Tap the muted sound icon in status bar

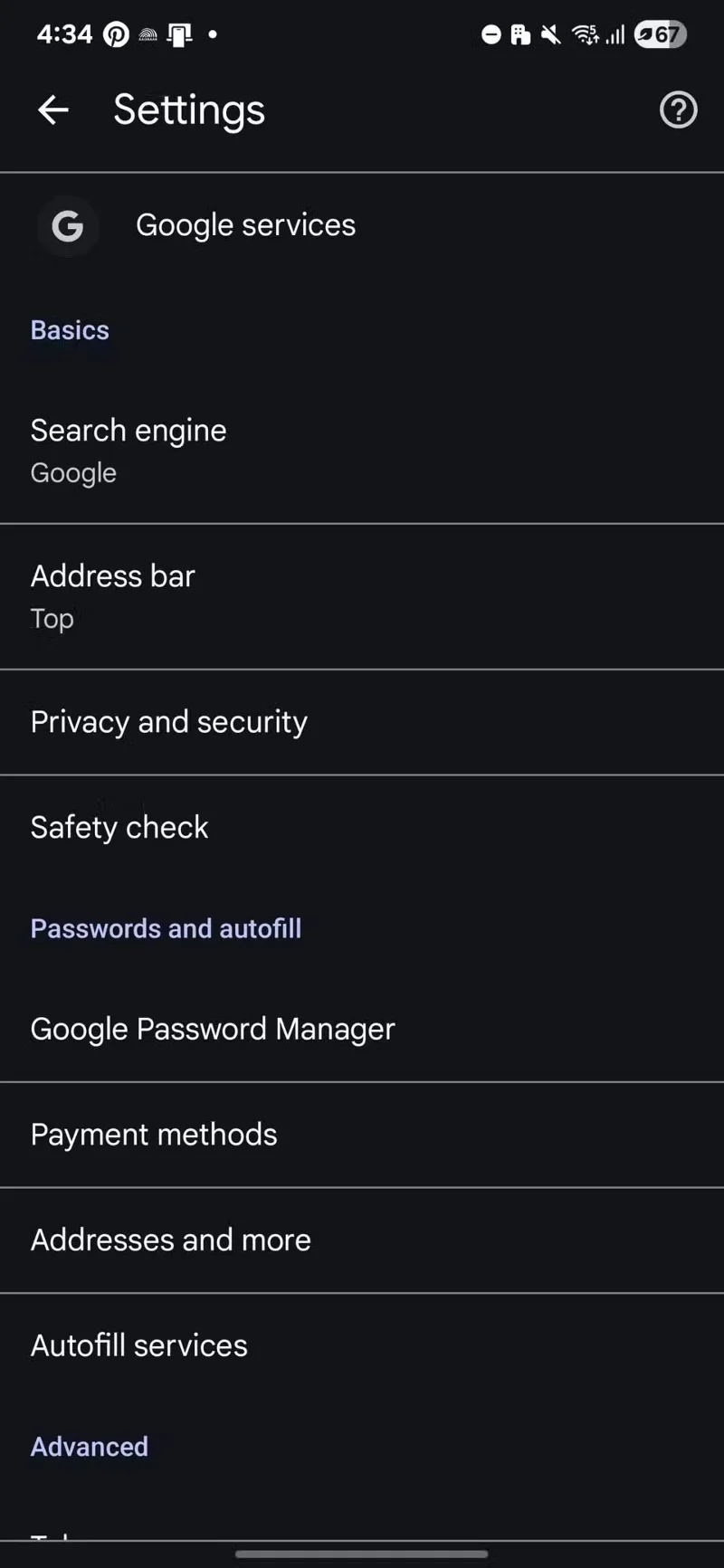[552, 34]
